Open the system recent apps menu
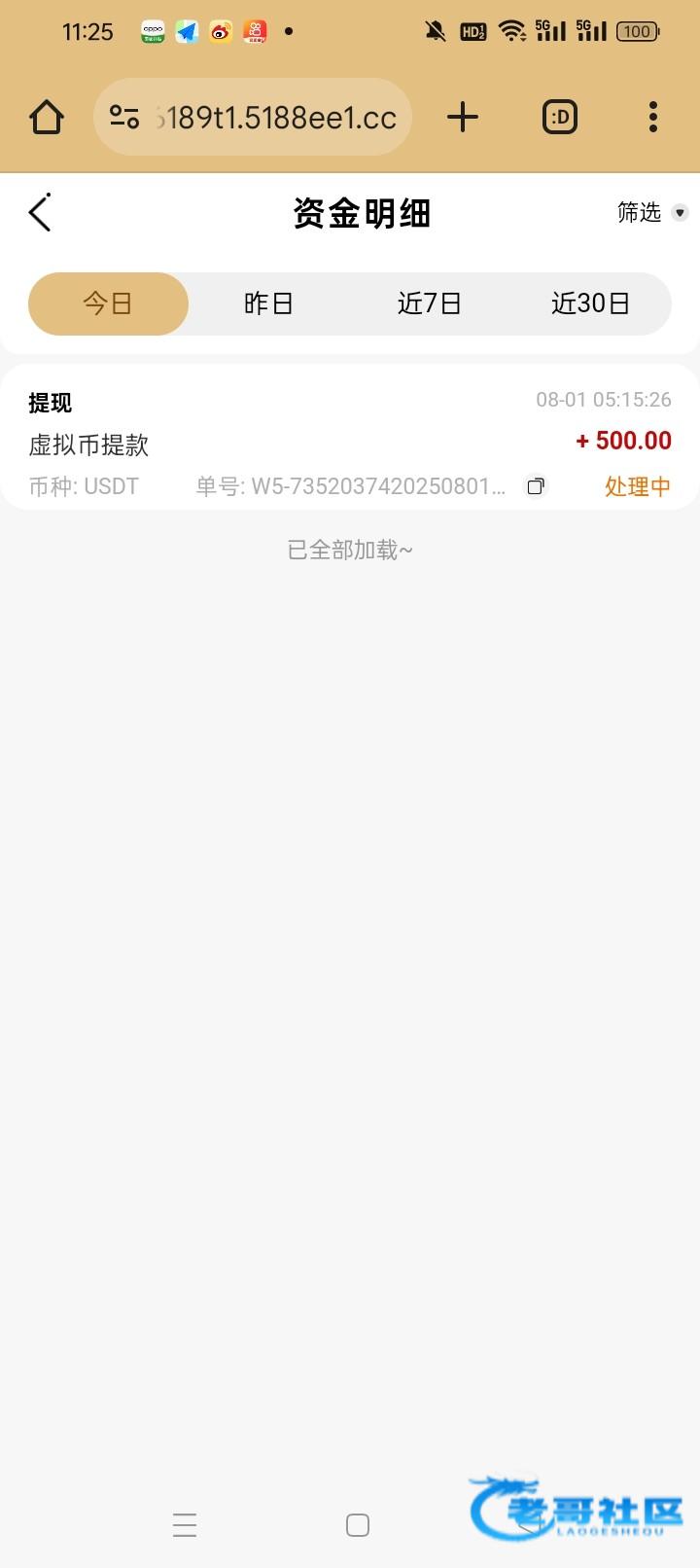The image size is (700, 1568). tap(185, 1524)
